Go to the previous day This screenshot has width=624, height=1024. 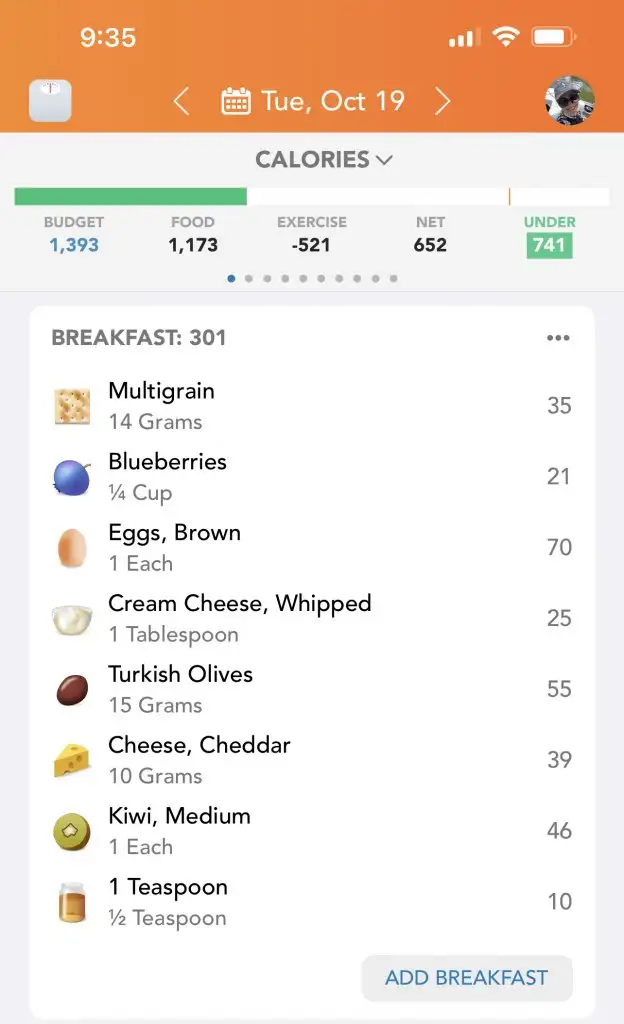pyautogui.click(x=181, y=101)
